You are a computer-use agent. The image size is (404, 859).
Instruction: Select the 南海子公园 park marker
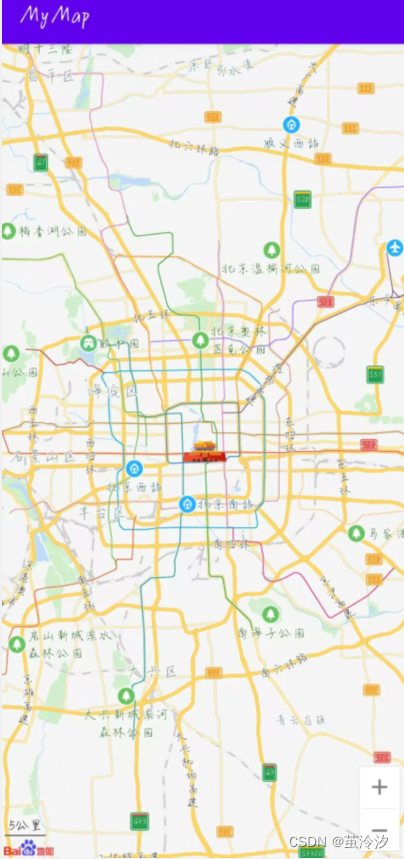pos(270,614)
